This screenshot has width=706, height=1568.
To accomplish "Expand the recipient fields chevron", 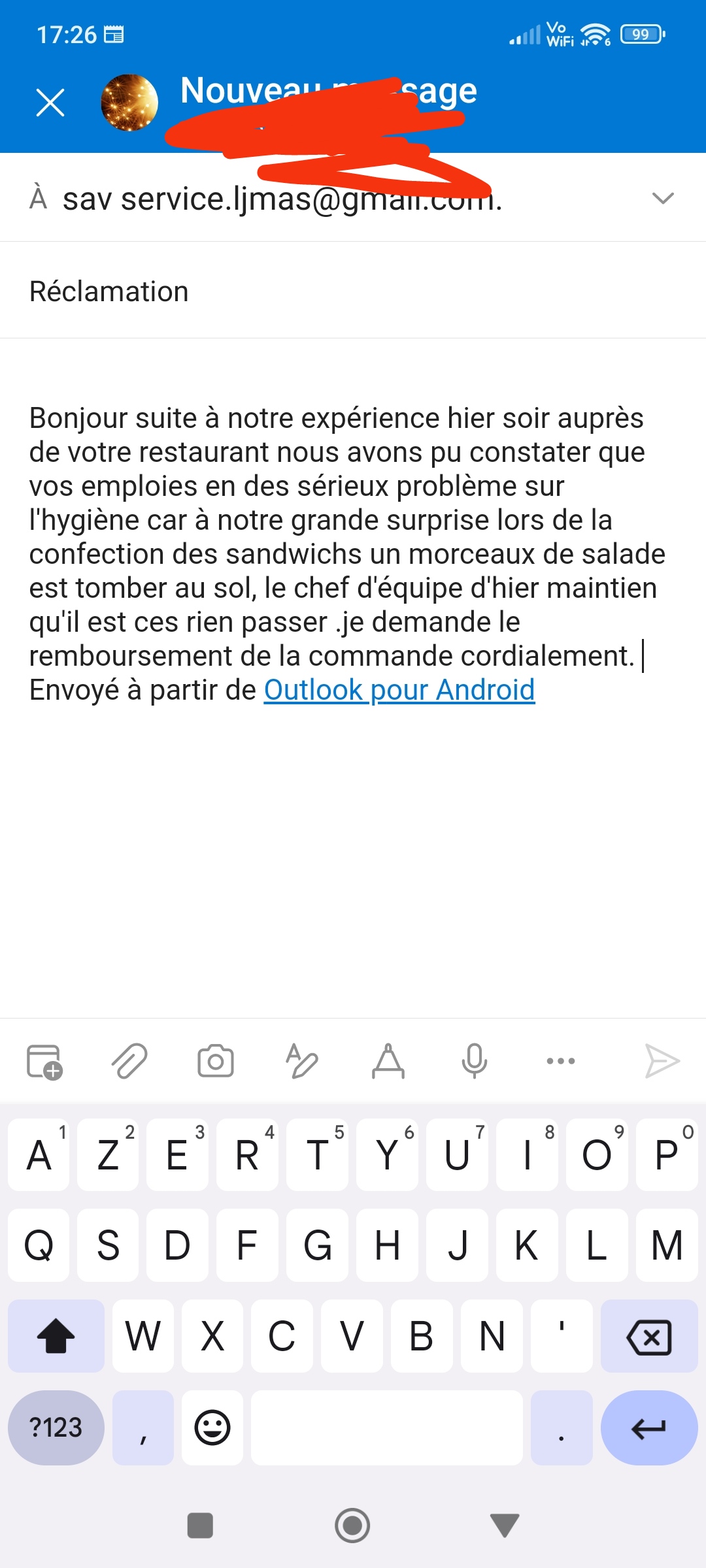I will (663, 198).
